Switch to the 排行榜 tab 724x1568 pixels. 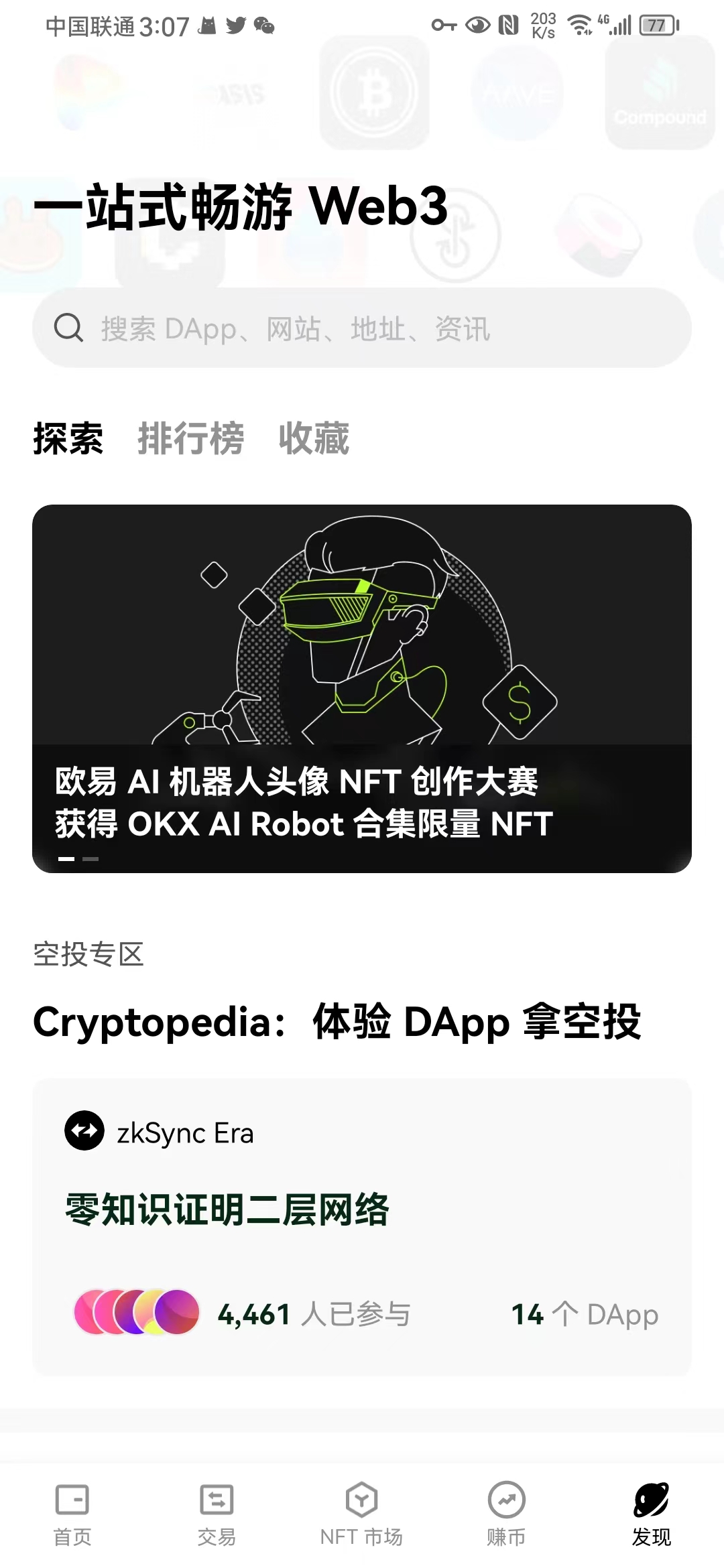click(190, 439)
